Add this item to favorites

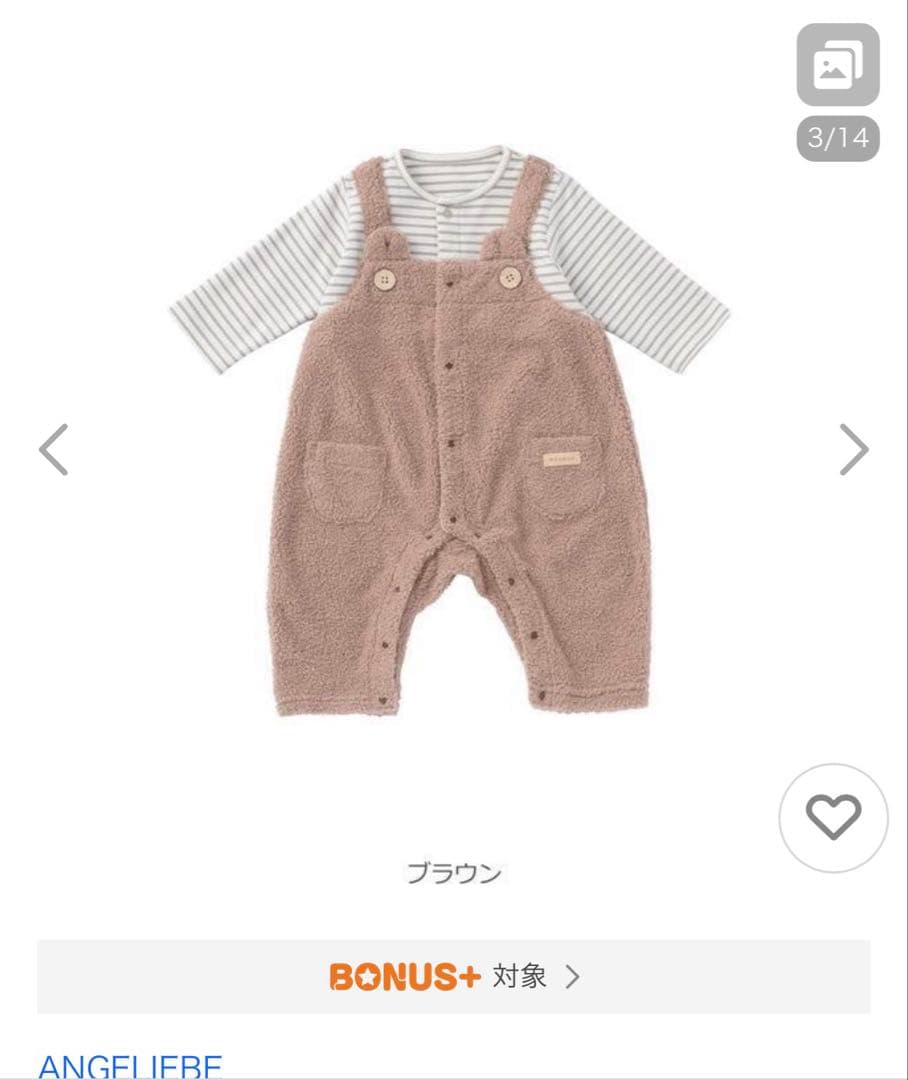tap(833, 818)
